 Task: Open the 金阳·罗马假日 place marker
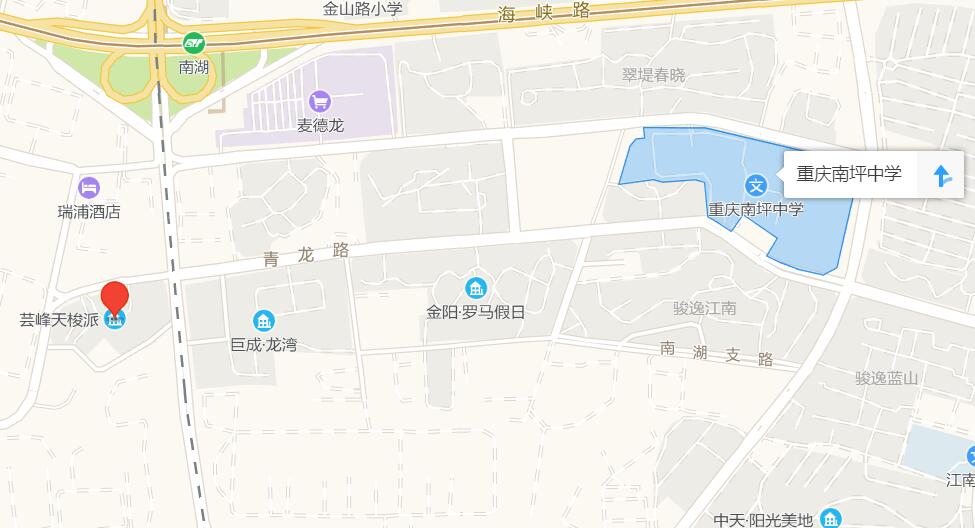pyautogui.click(x=476, y=289)
